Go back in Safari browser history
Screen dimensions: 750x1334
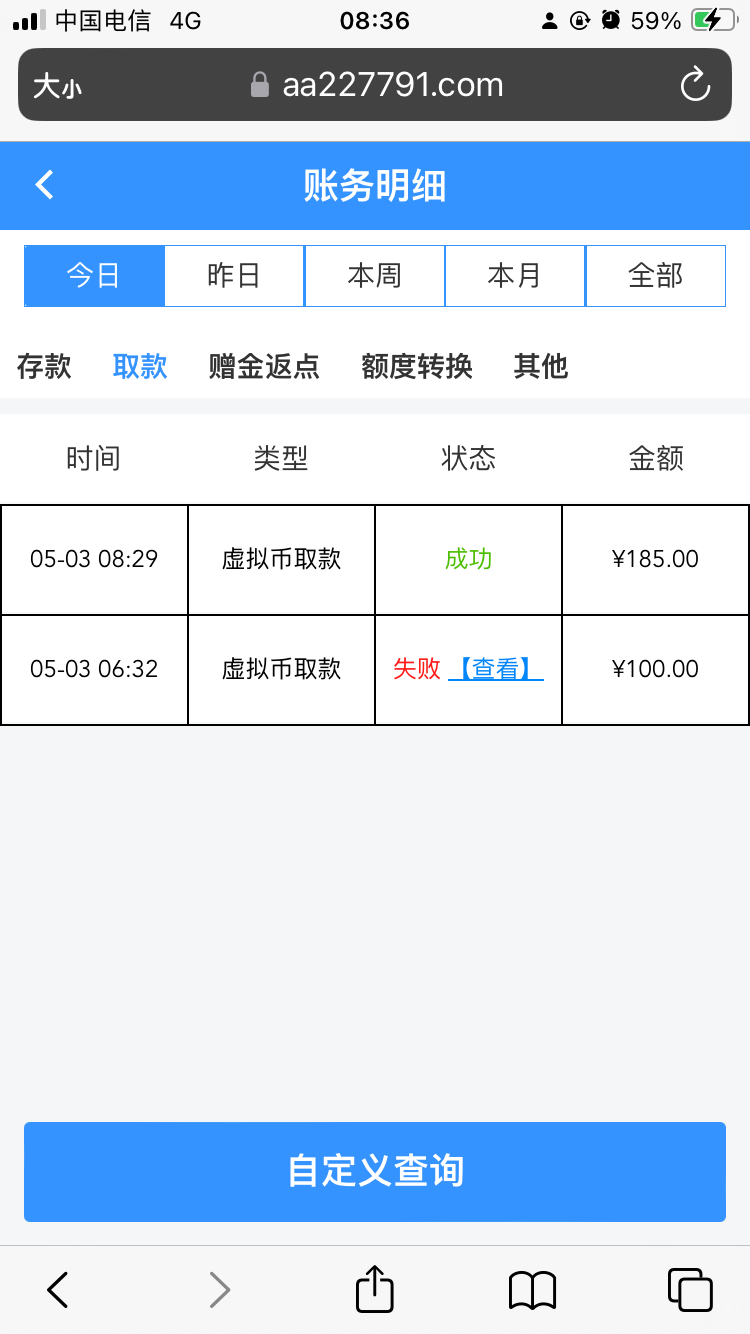58,1290
